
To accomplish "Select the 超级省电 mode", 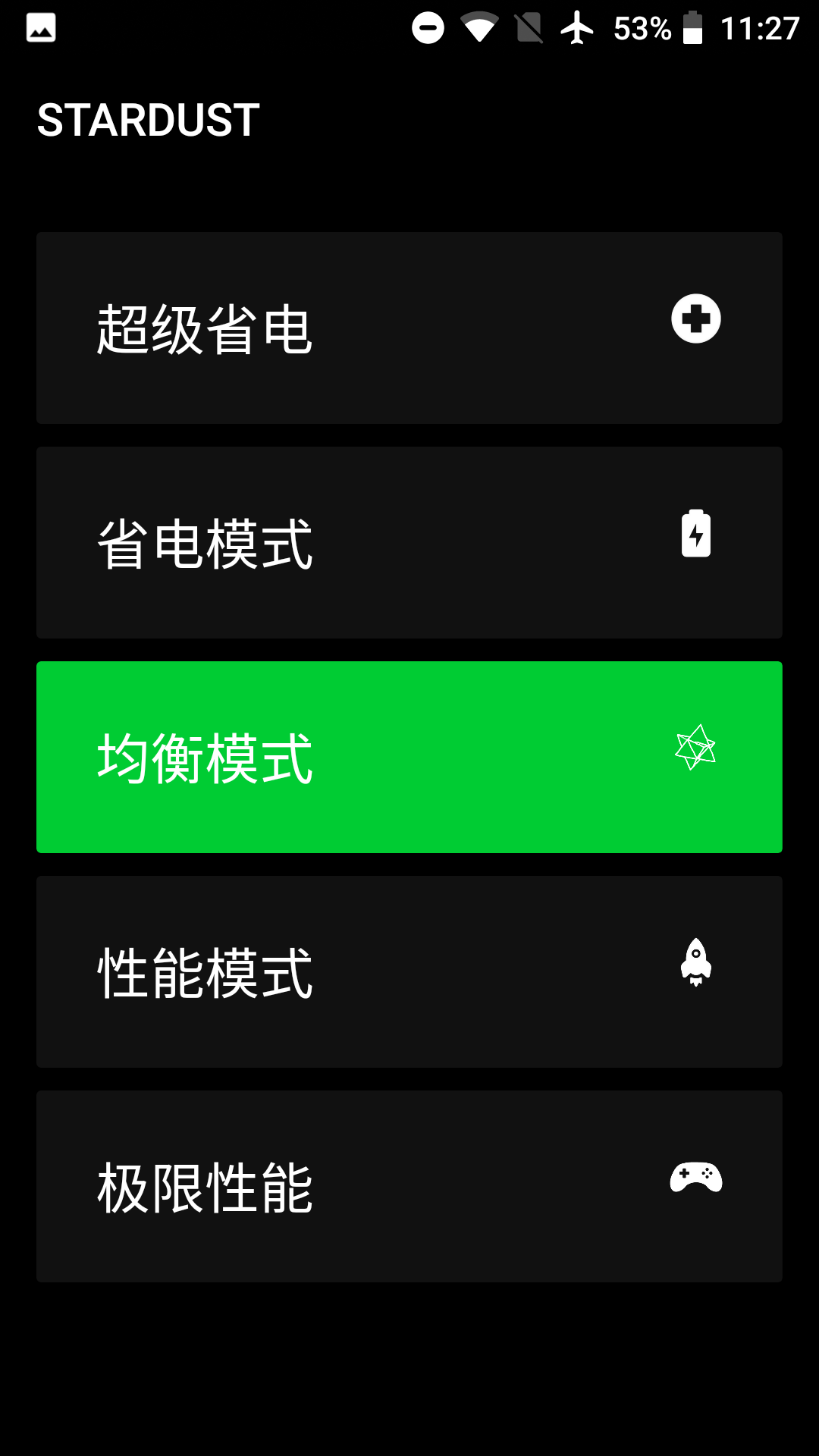I will tap(409, 328).
